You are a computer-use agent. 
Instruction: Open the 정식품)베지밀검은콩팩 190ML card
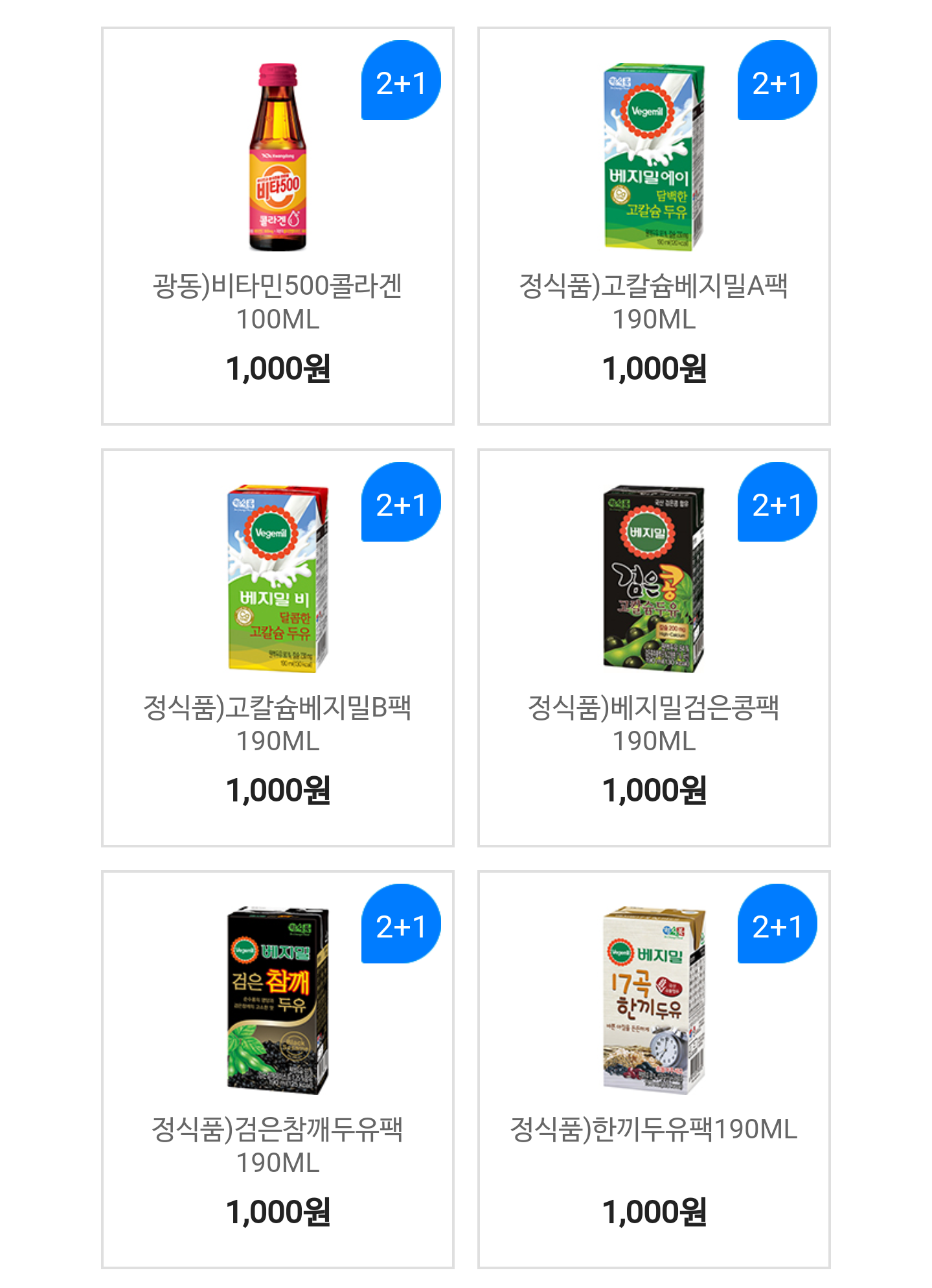point(654,647)
